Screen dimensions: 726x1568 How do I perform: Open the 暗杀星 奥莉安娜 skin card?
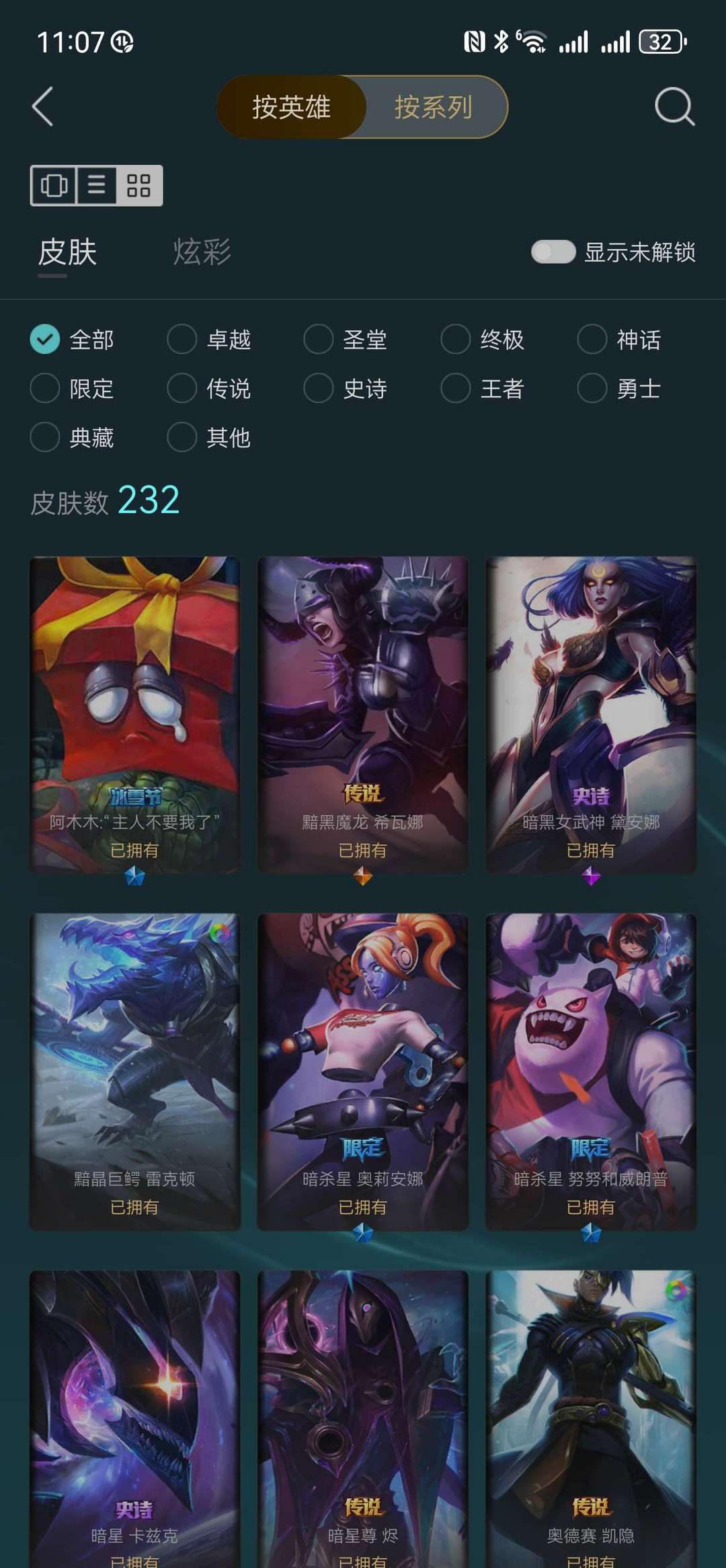[x=363, y=1072]
